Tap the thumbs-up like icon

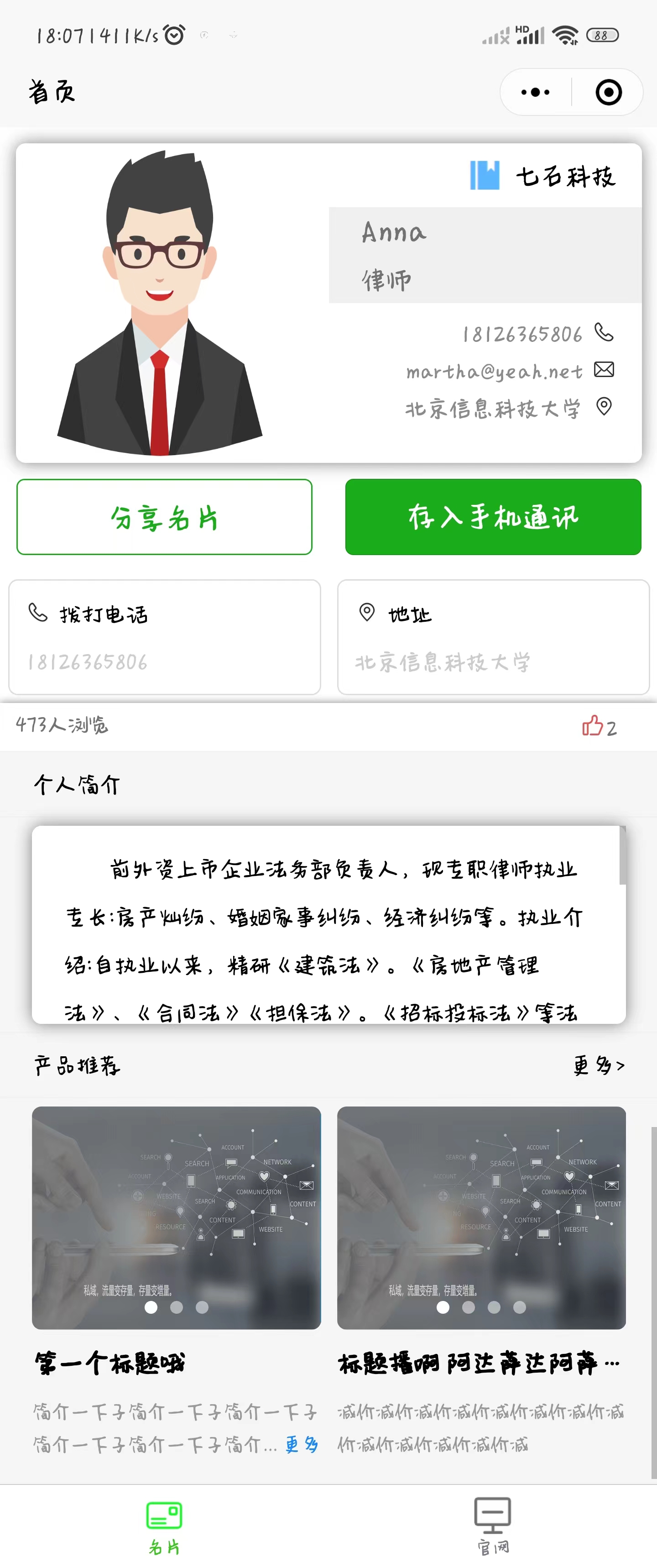tap(592, 725)
